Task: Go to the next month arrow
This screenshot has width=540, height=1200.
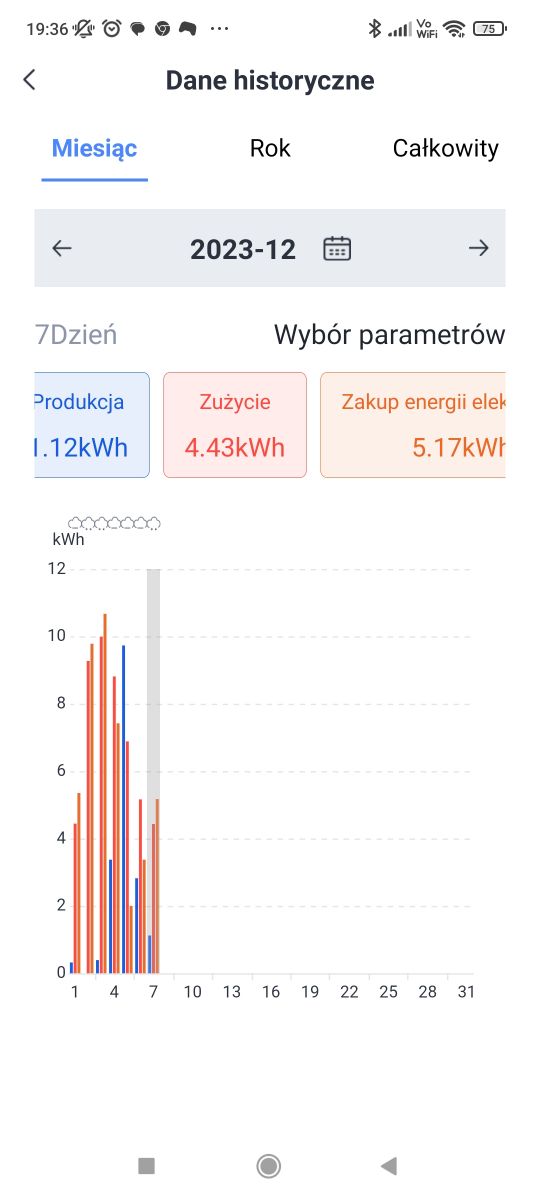Action: tap(479, 248)
